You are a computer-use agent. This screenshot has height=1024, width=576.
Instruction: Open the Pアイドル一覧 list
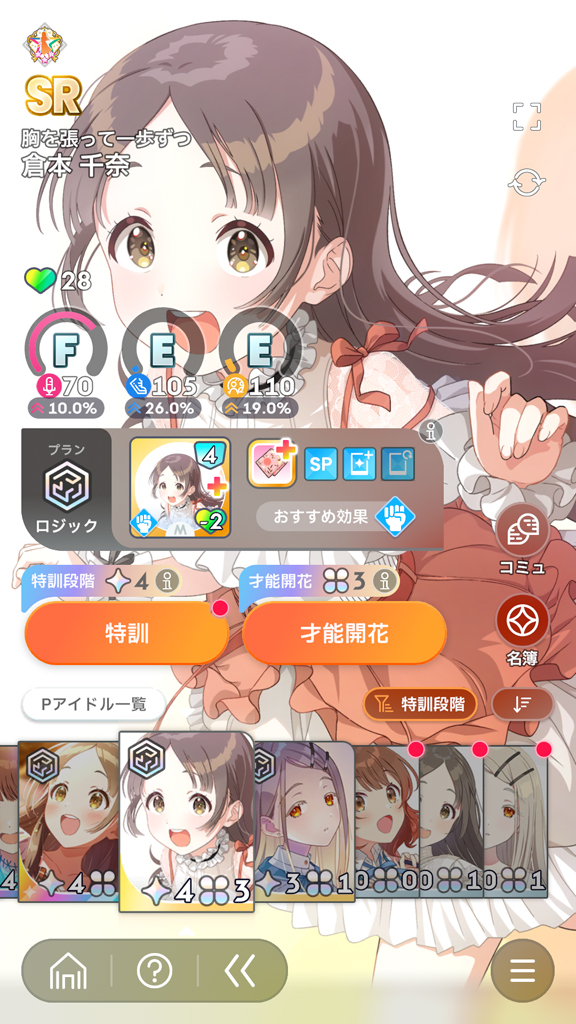tap(93, 704)
